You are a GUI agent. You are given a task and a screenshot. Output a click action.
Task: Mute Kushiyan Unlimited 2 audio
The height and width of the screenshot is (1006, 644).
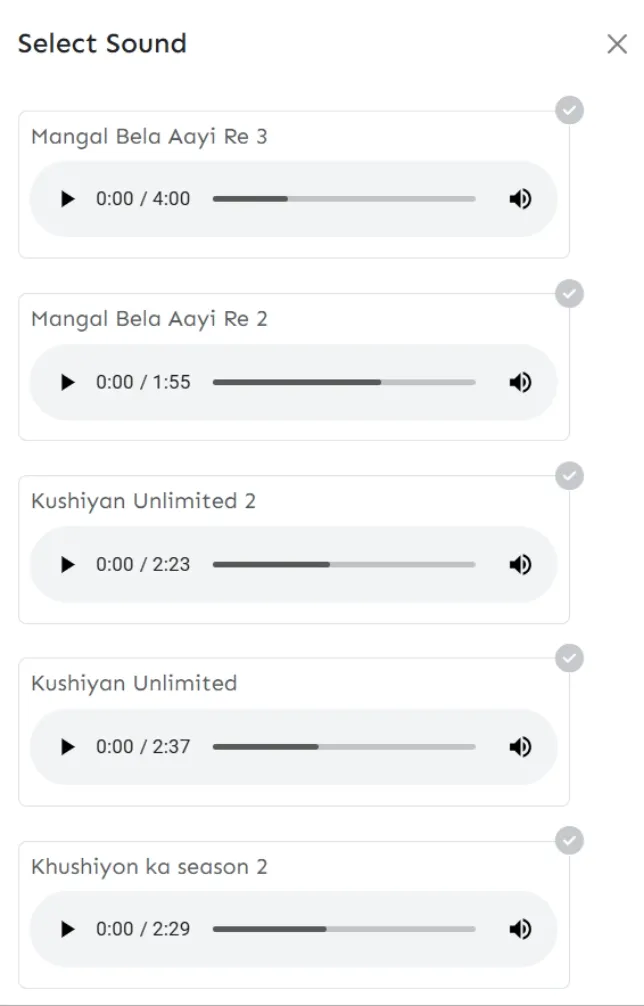pyautogui.click(x=520, y=565)
